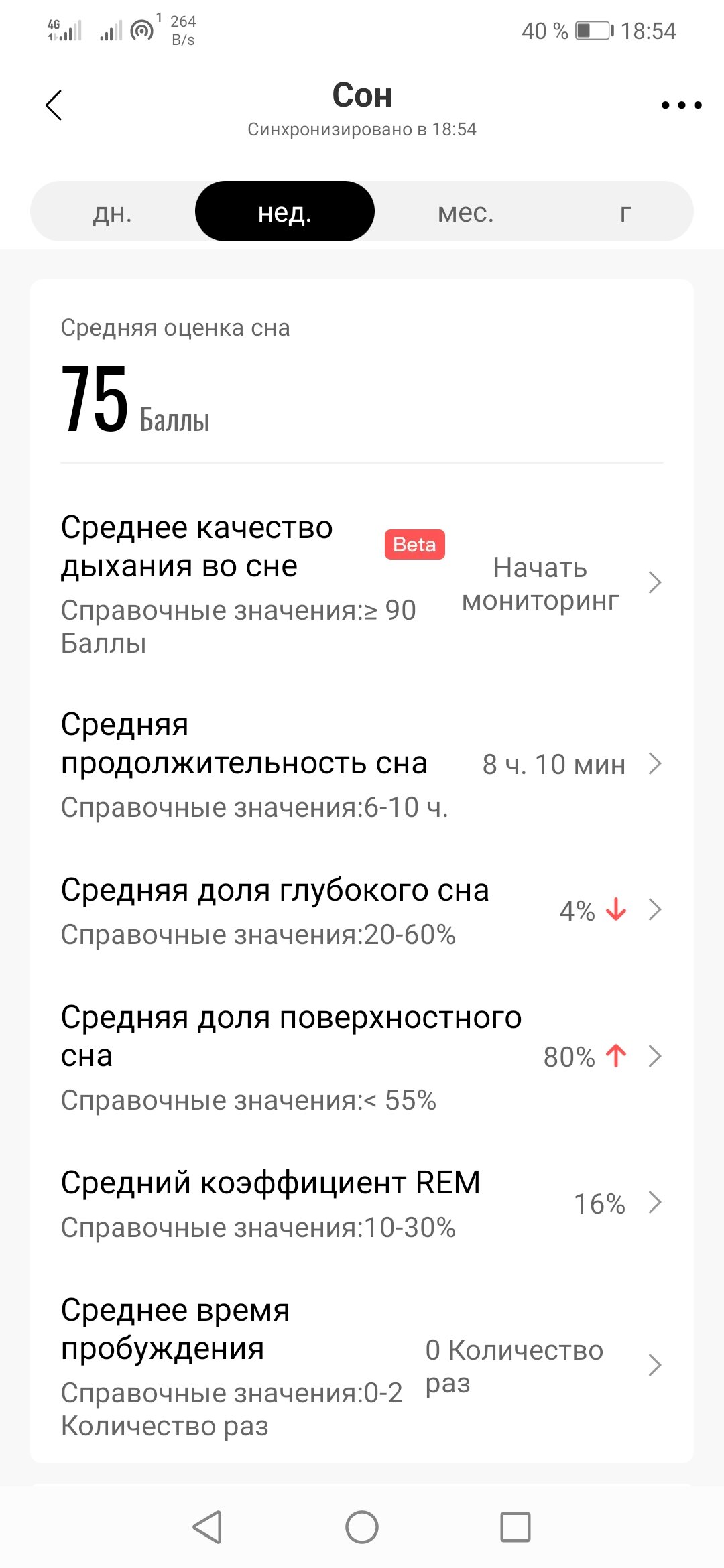Switch to the г (year) tab
The image size is (724, 1568).
point(625,211)
